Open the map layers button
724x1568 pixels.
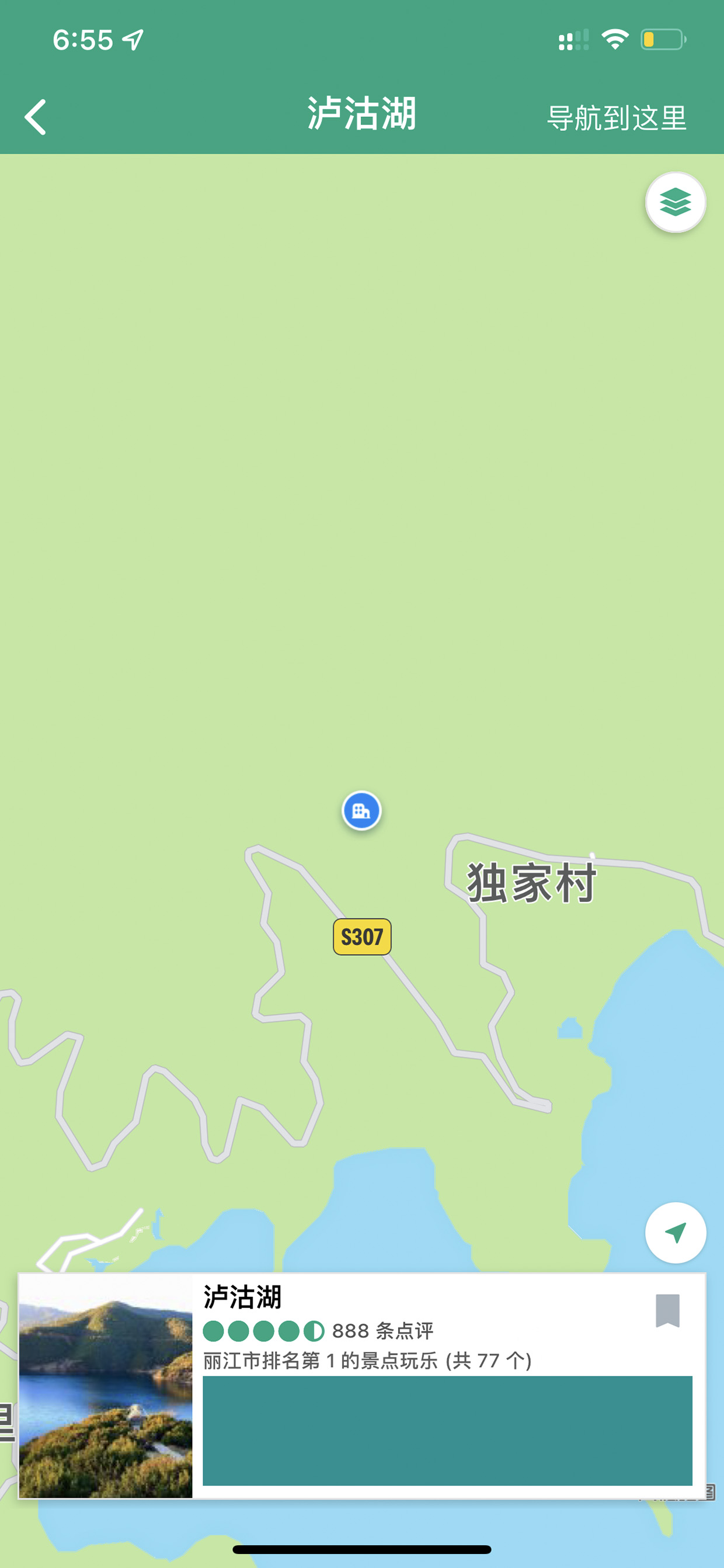pos(676,202)
